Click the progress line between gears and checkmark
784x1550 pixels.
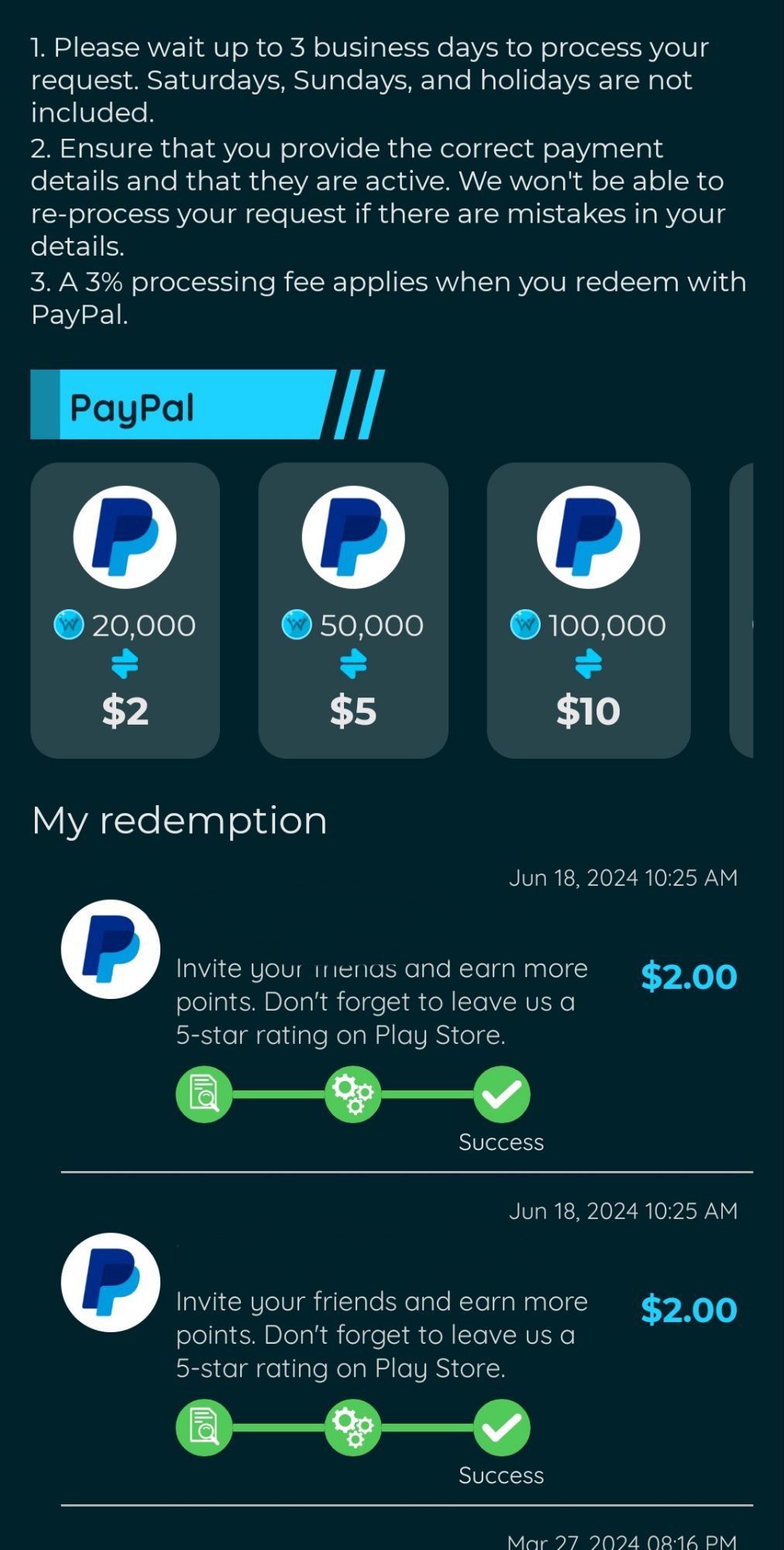point(426,1095)
